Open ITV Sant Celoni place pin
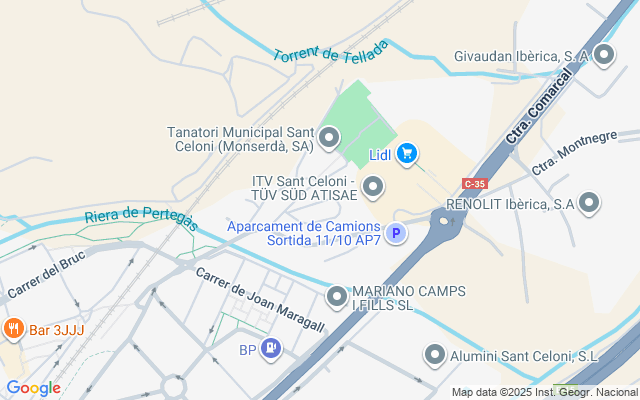 [x=373, y=186]
